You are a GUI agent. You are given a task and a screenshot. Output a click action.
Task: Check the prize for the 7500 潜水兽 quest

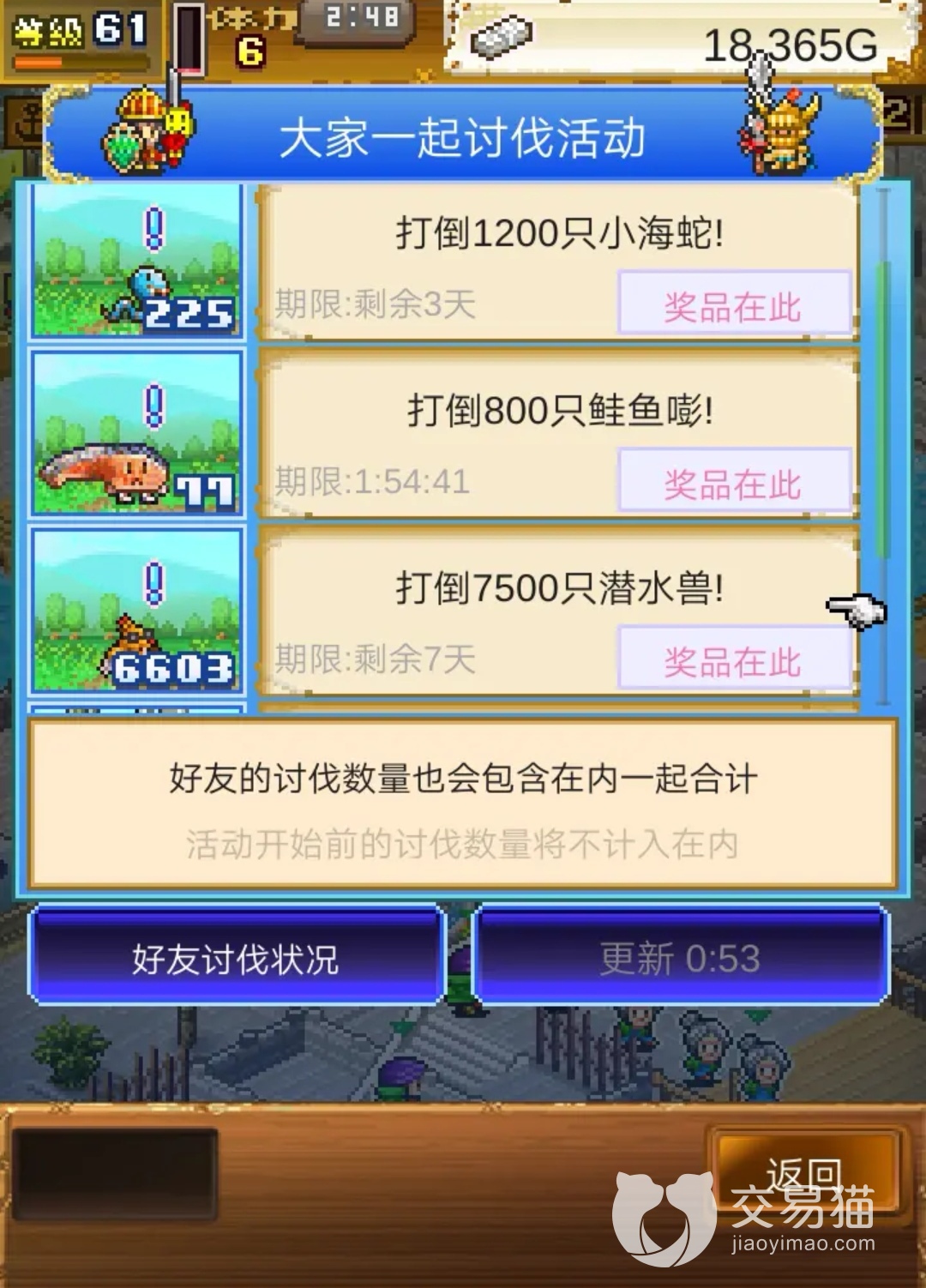click(x=734, y=659)
